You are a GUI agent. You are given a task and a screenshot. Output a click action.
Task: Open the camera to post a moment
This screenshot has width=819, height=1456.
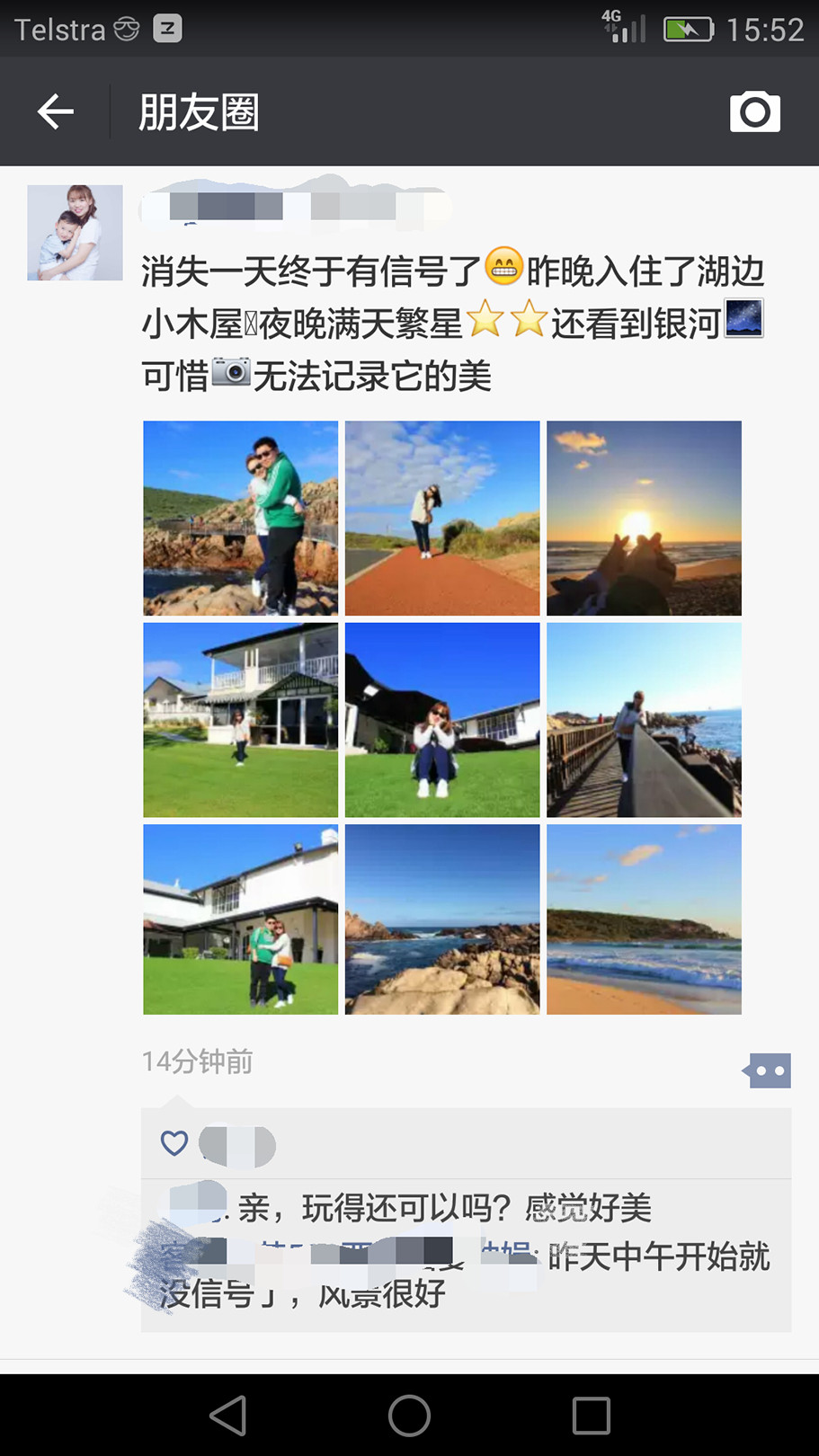(754, 112)
